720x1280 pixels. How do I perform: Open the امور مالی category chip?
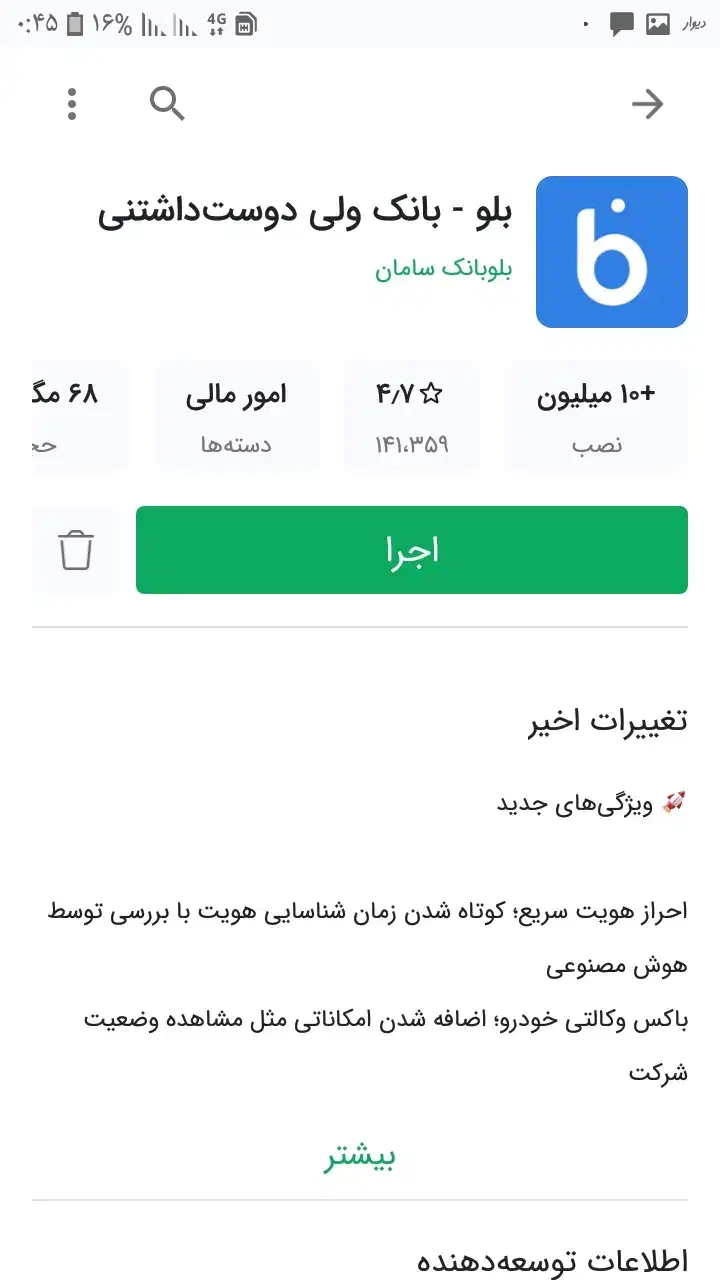pyautogui.click(x=236, y=415)
